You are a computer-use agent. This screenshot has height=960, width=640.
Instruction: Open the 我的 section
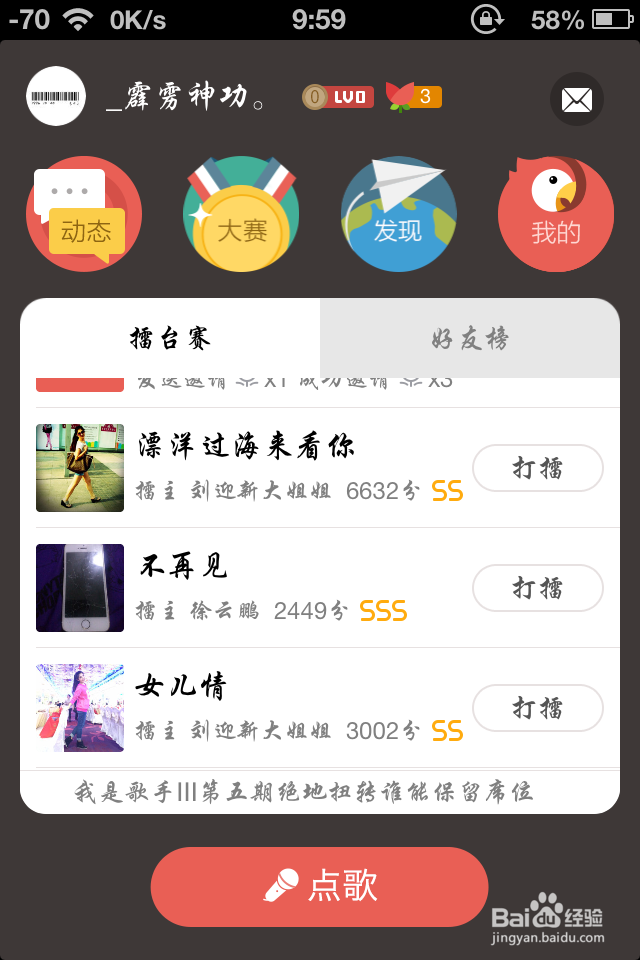coord(555,214)
